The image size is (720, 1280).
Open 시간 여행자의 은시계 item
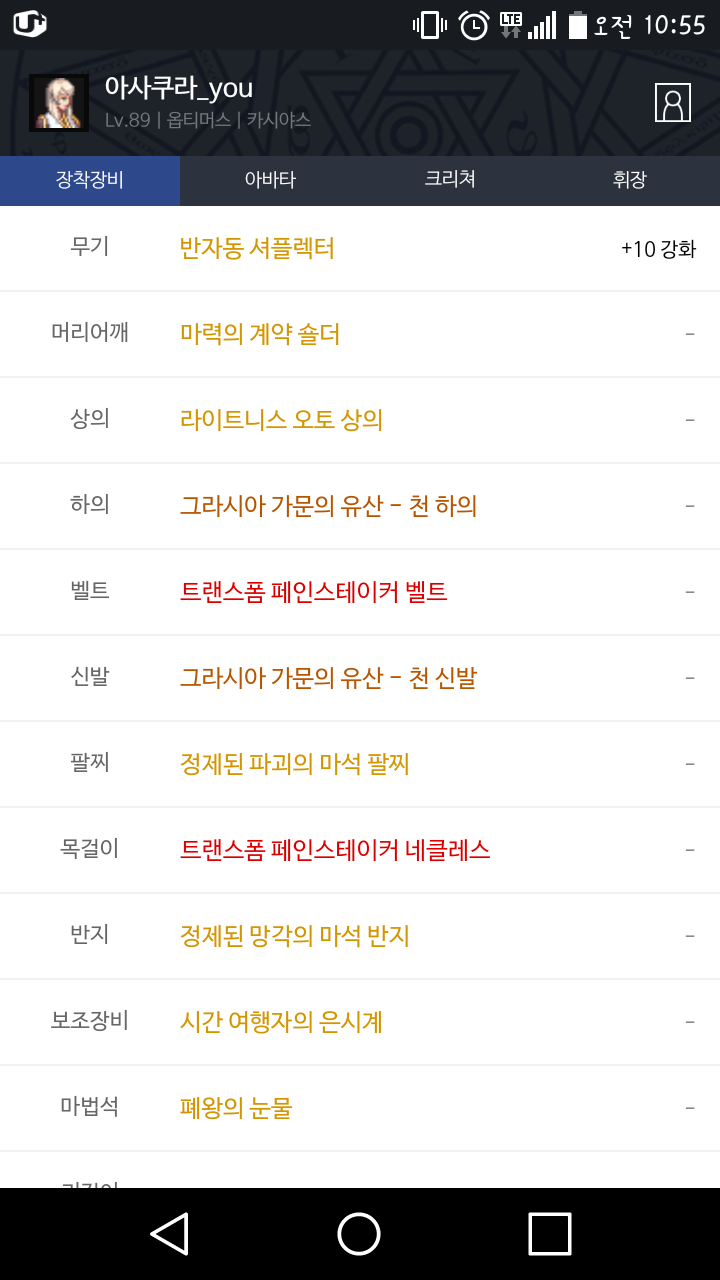coord(281,1022)
